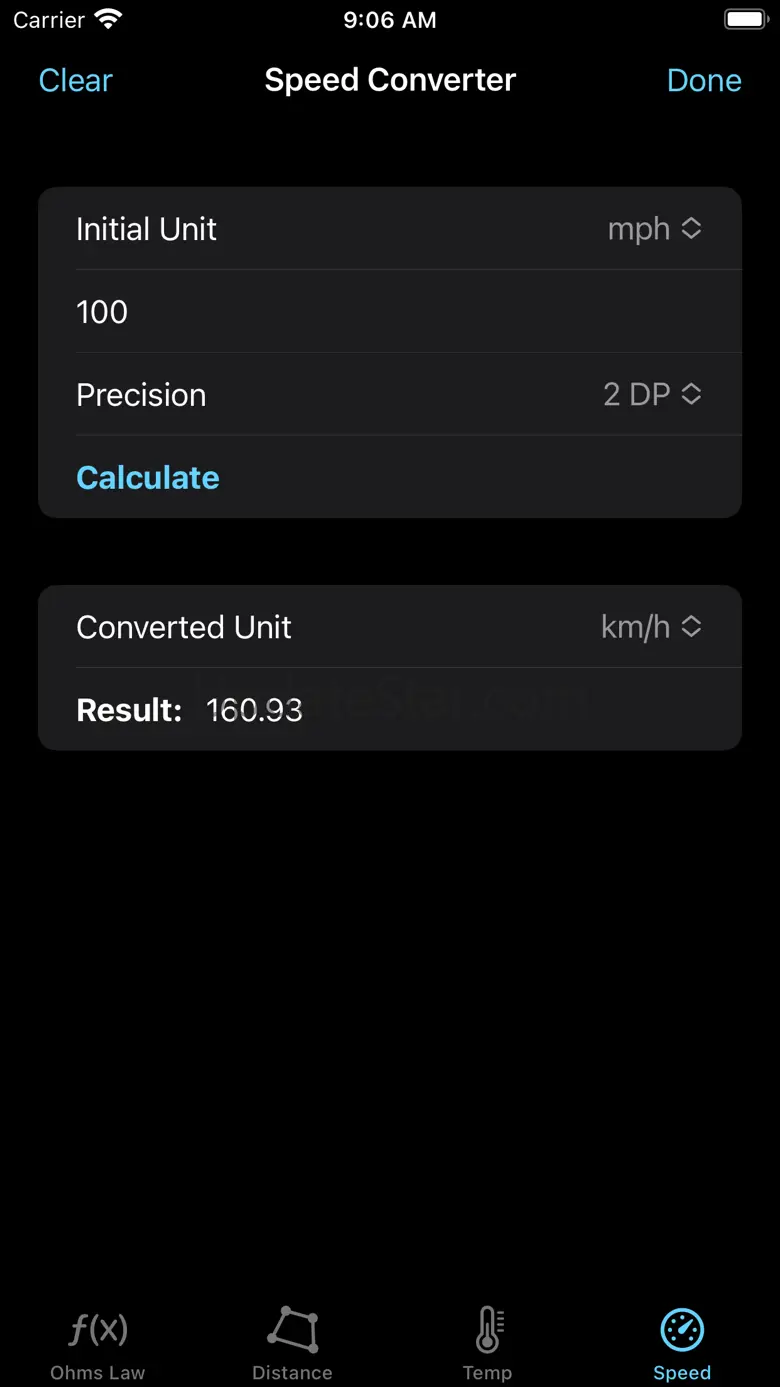Tap Done in the top bar
Viewport: 780px width, 1387px height.
click(x=704, y=80)
